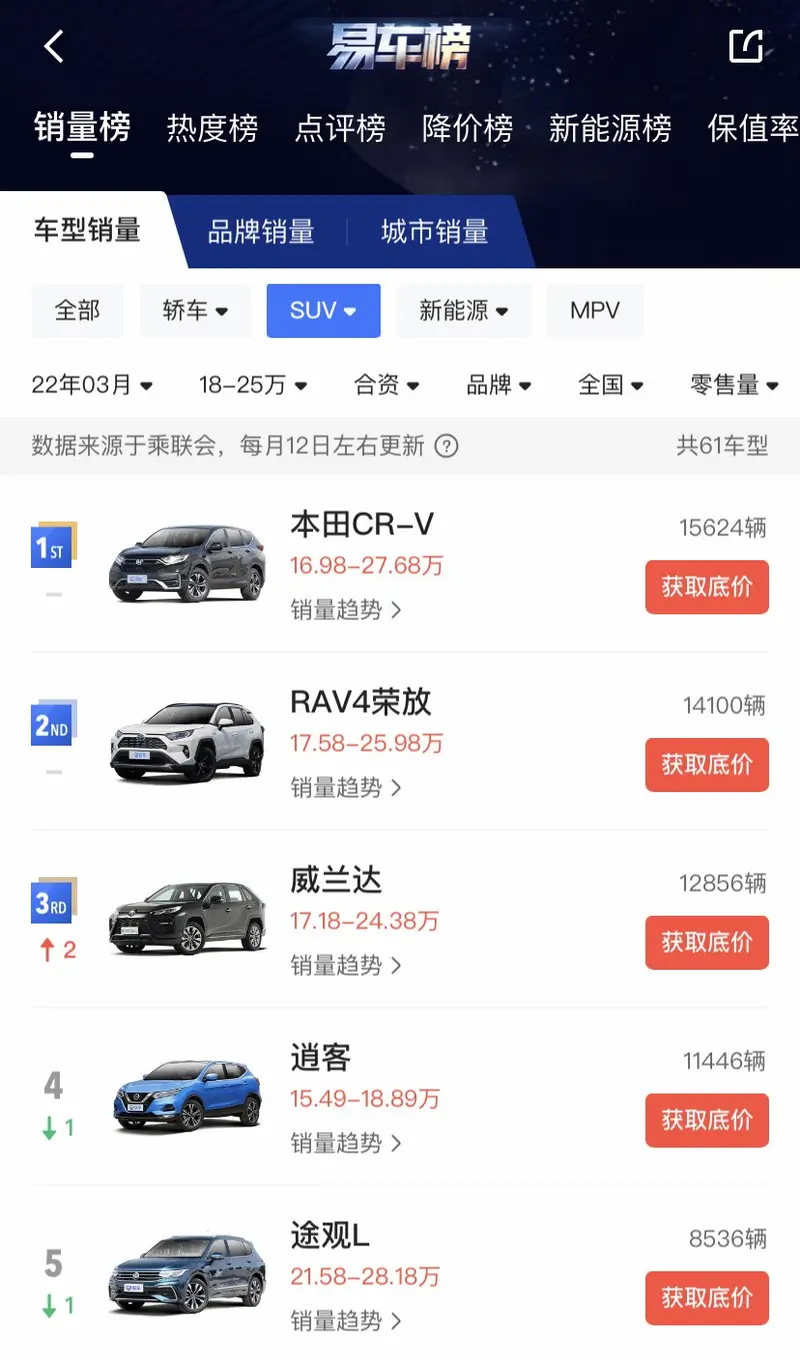Open the 18-25万 price range dropdown

[253, 385]
